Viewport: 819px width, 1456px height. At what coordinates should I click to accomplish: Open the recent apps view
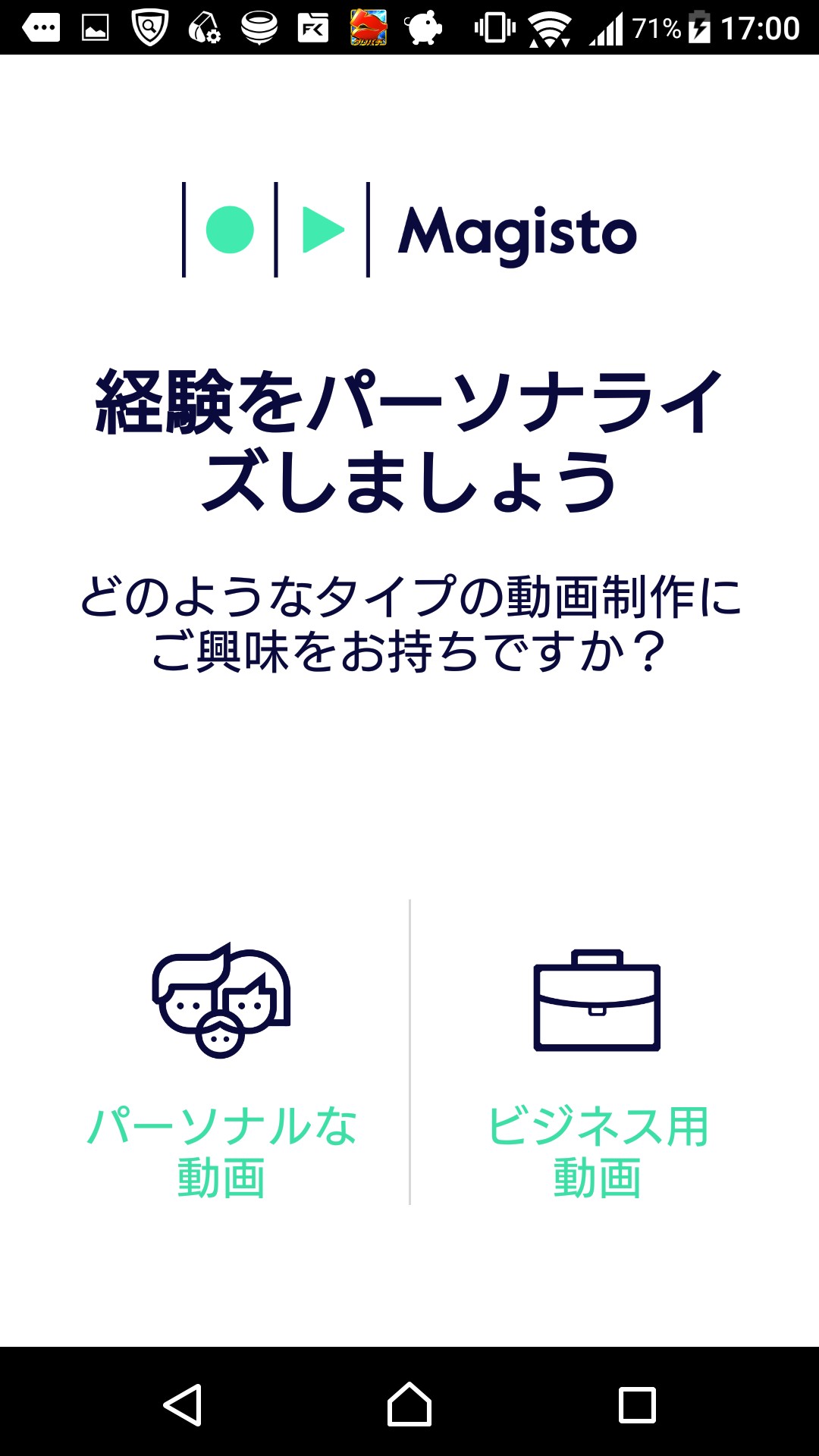(637, 1404)
